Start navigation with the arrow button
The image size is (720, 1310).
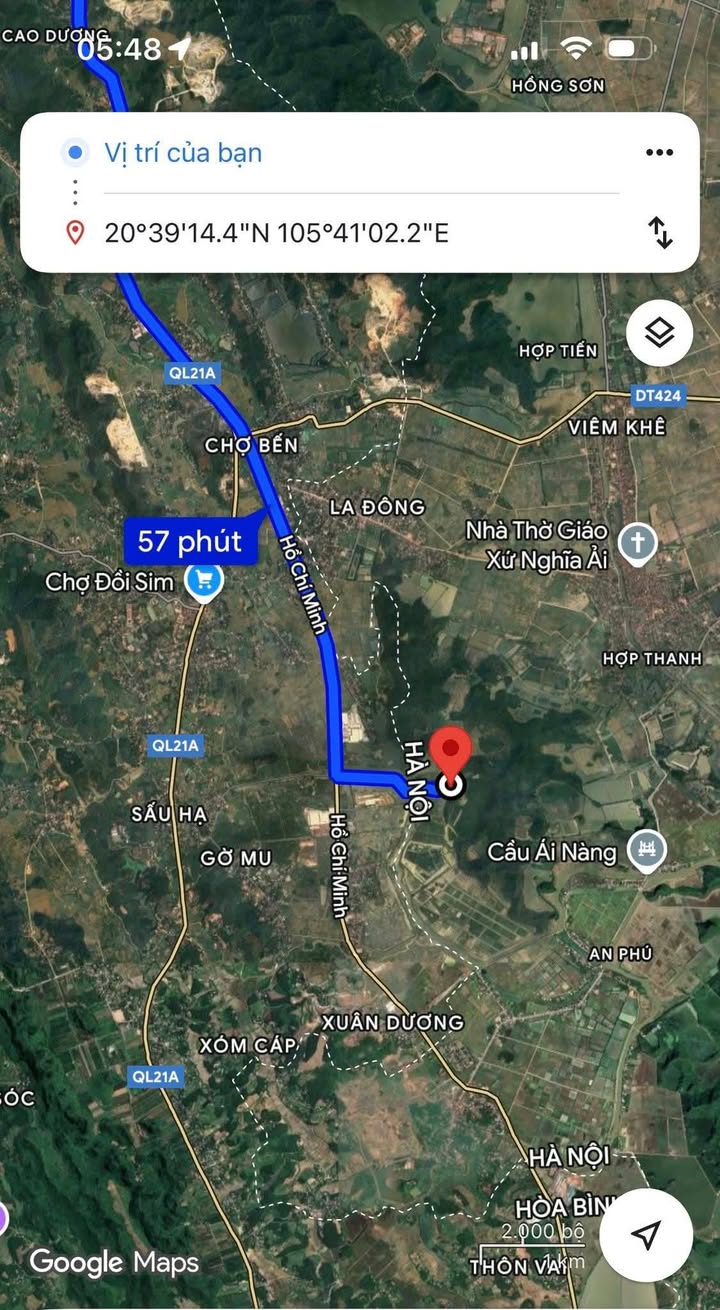tap(646, 1235)
